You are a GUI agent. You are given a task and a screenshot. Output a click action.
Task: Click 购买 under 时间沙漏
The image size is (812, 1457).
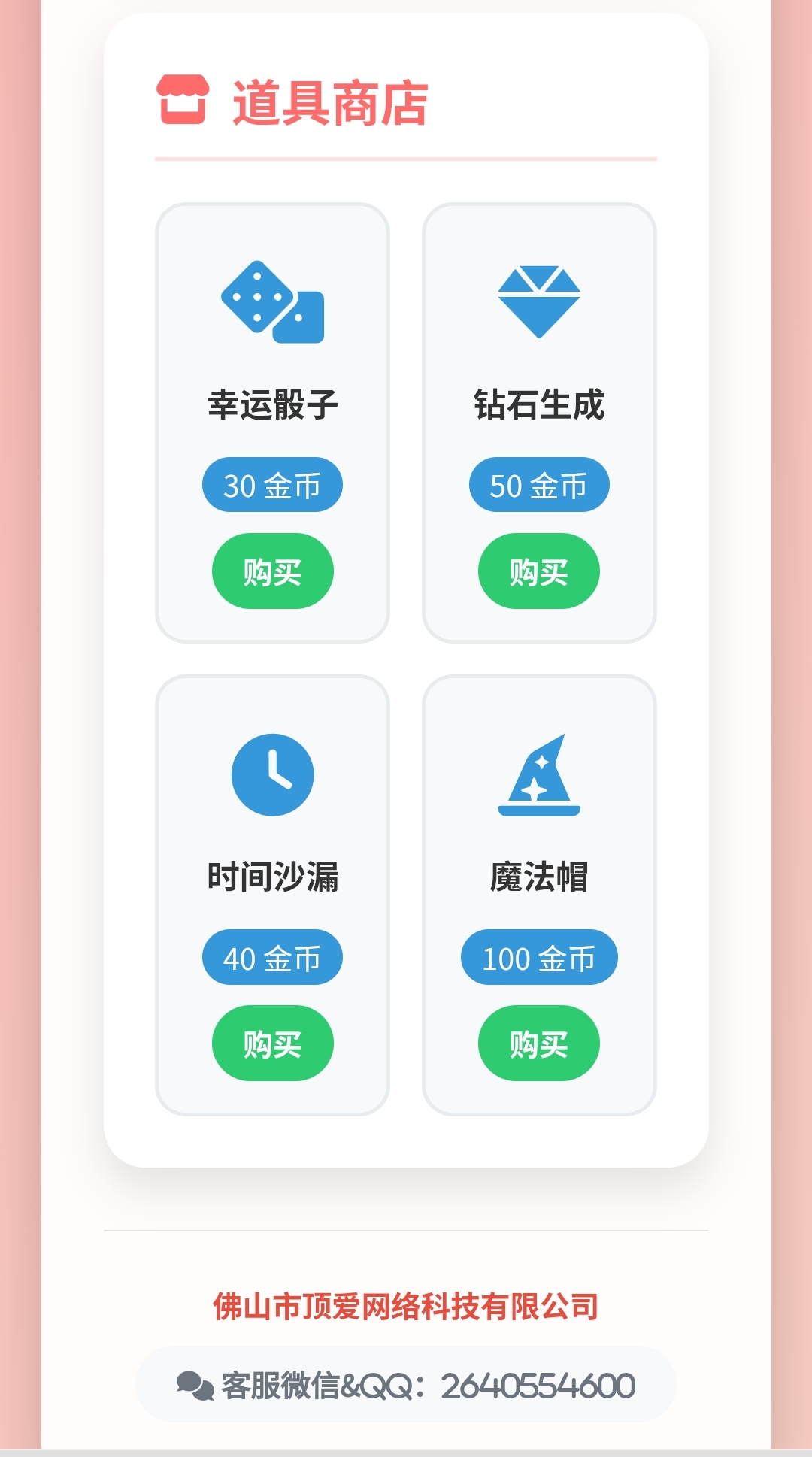click(x=273, y=1044)
